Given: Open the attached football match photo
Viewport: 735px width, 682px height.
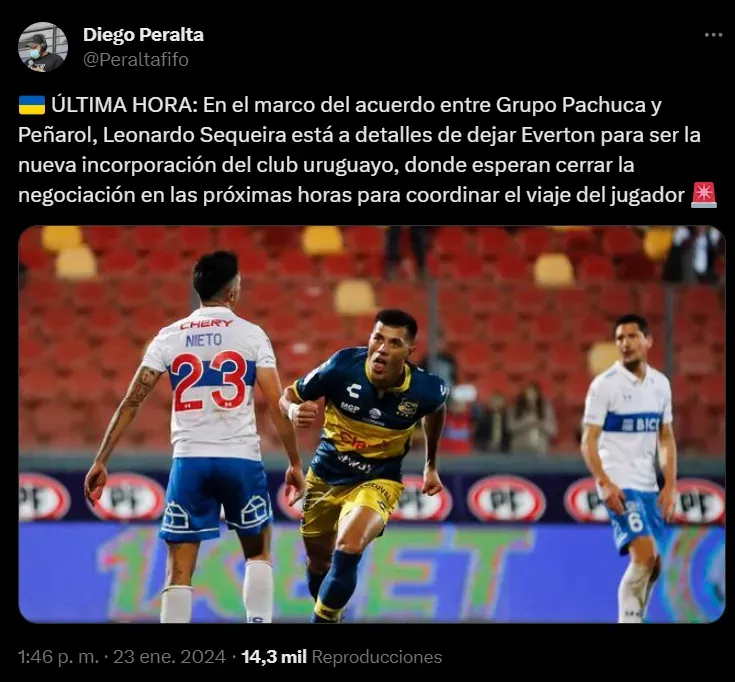Looking at the screenshot, I should click(371, 424).
